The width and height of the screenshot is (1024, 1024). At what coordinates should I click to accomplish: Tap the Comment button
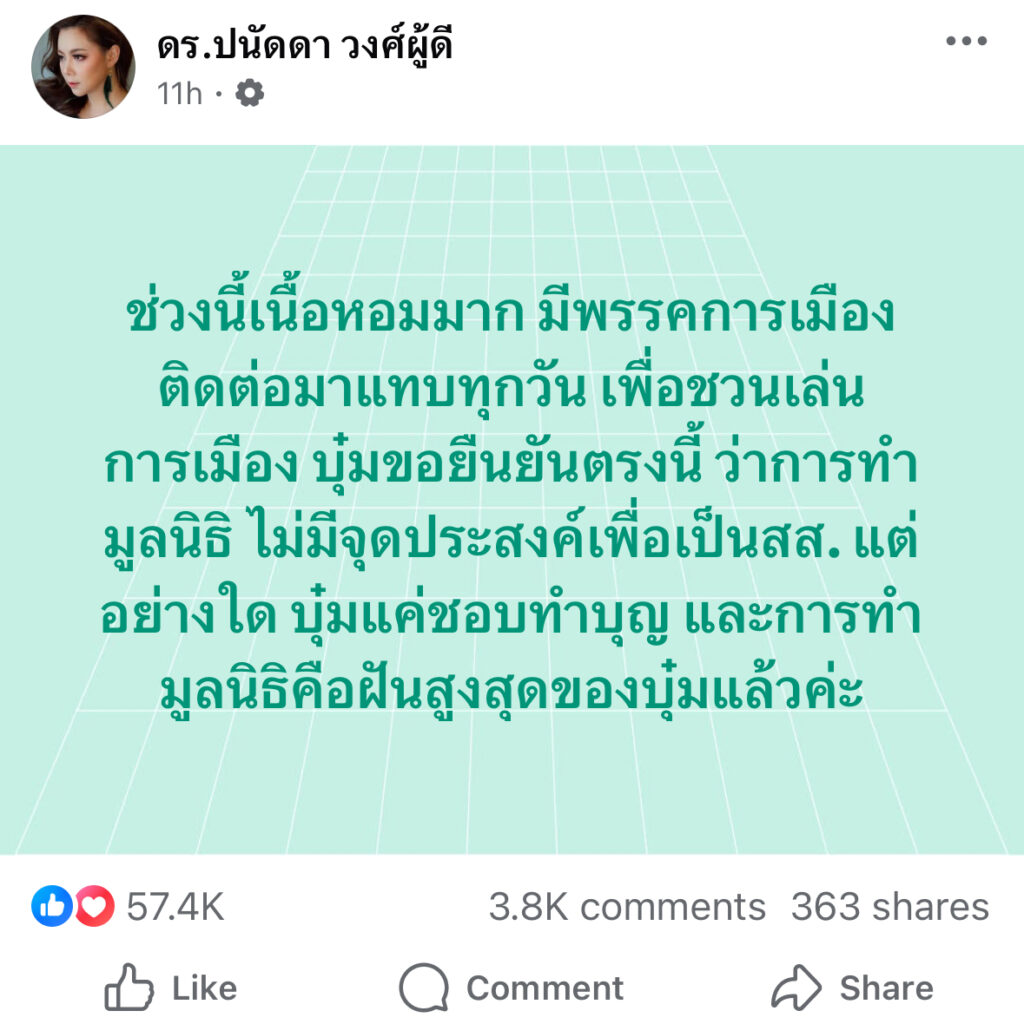tap(511, 988)
